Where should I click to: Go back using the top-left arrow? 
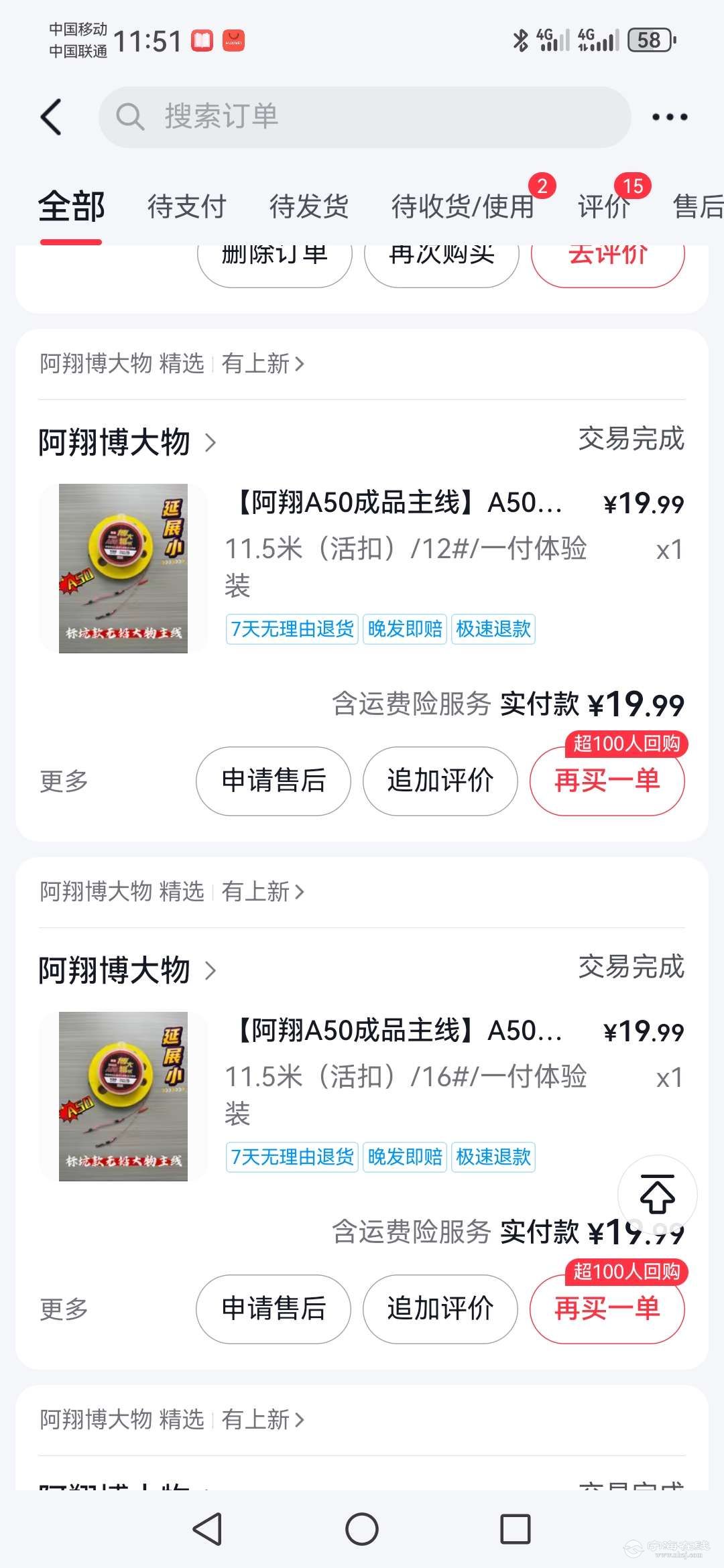click(52, 117)
